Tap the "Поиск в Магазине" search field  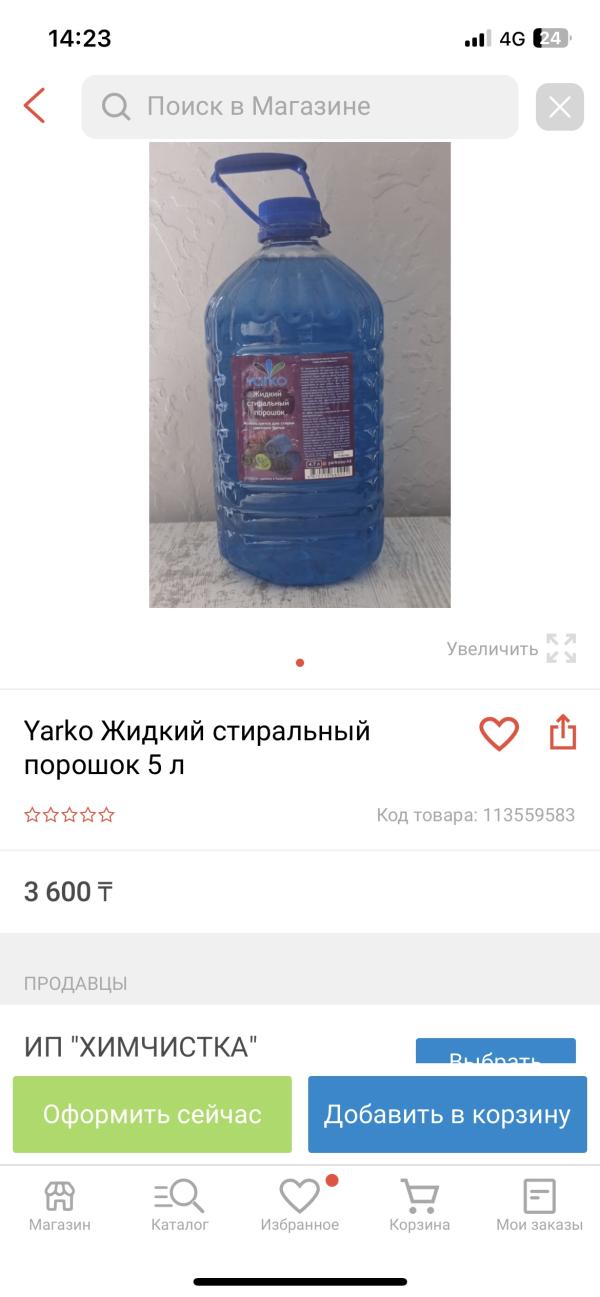tap(300, 106)
